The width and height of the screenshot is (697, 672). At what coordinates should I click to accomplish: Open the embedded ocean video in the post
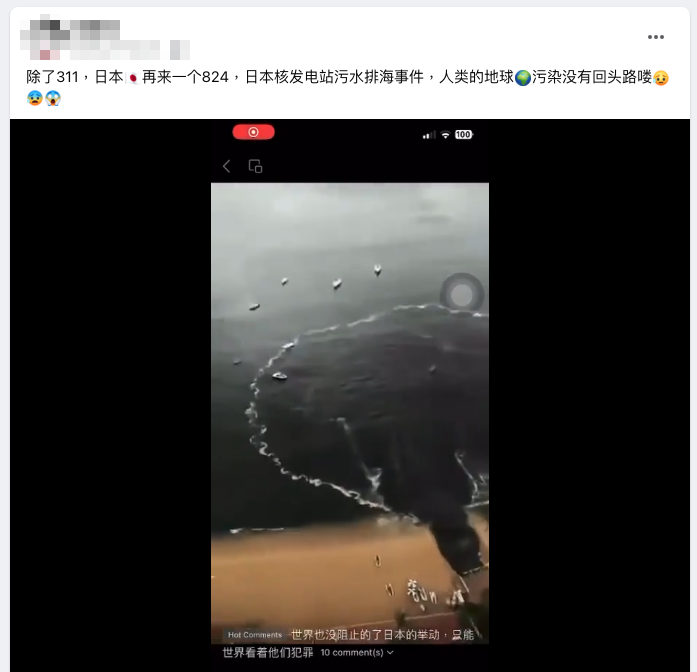[x=349, y=400]
